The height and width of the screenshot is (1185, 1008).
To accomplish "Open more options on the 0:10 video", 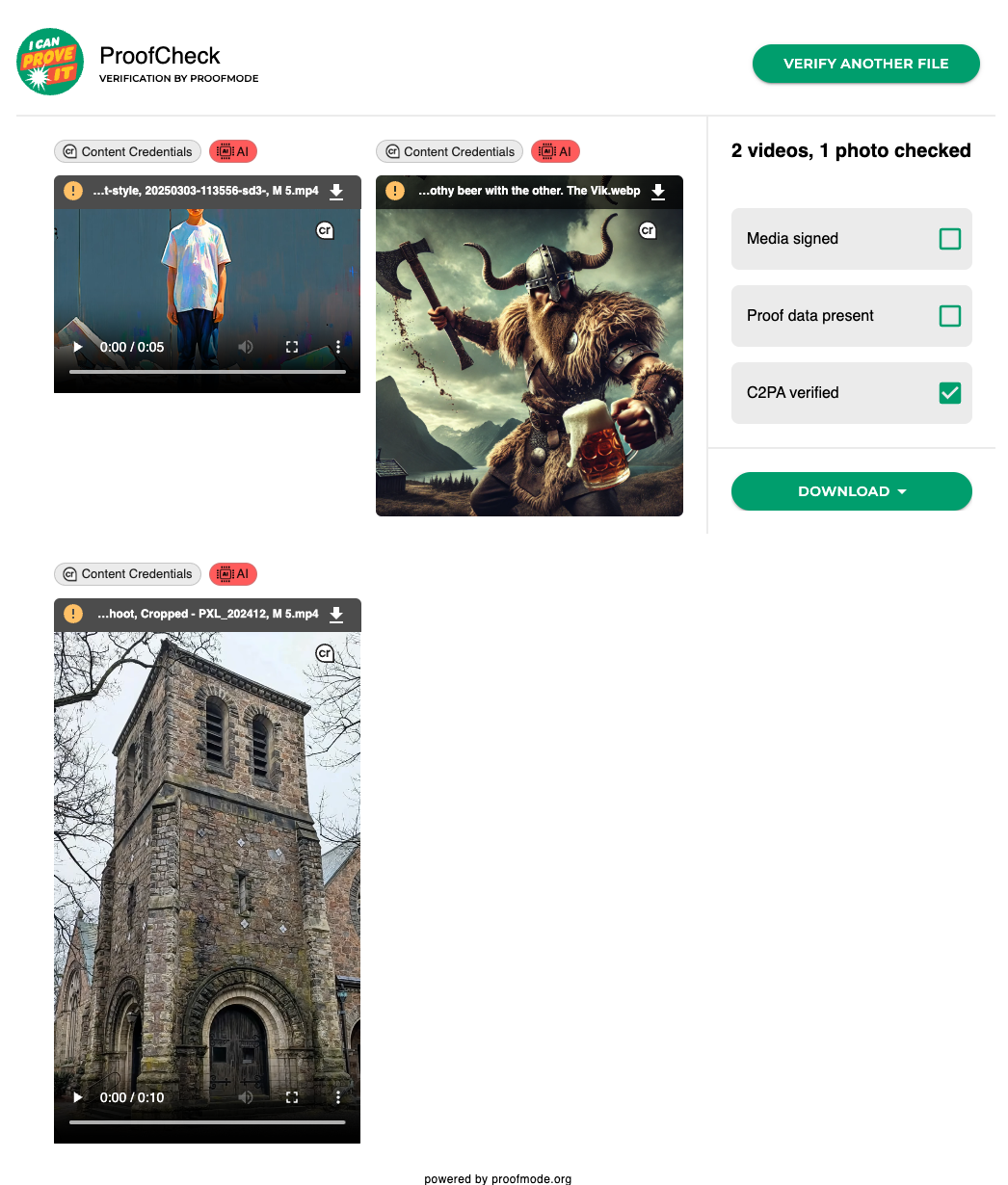I will 338,1097.
